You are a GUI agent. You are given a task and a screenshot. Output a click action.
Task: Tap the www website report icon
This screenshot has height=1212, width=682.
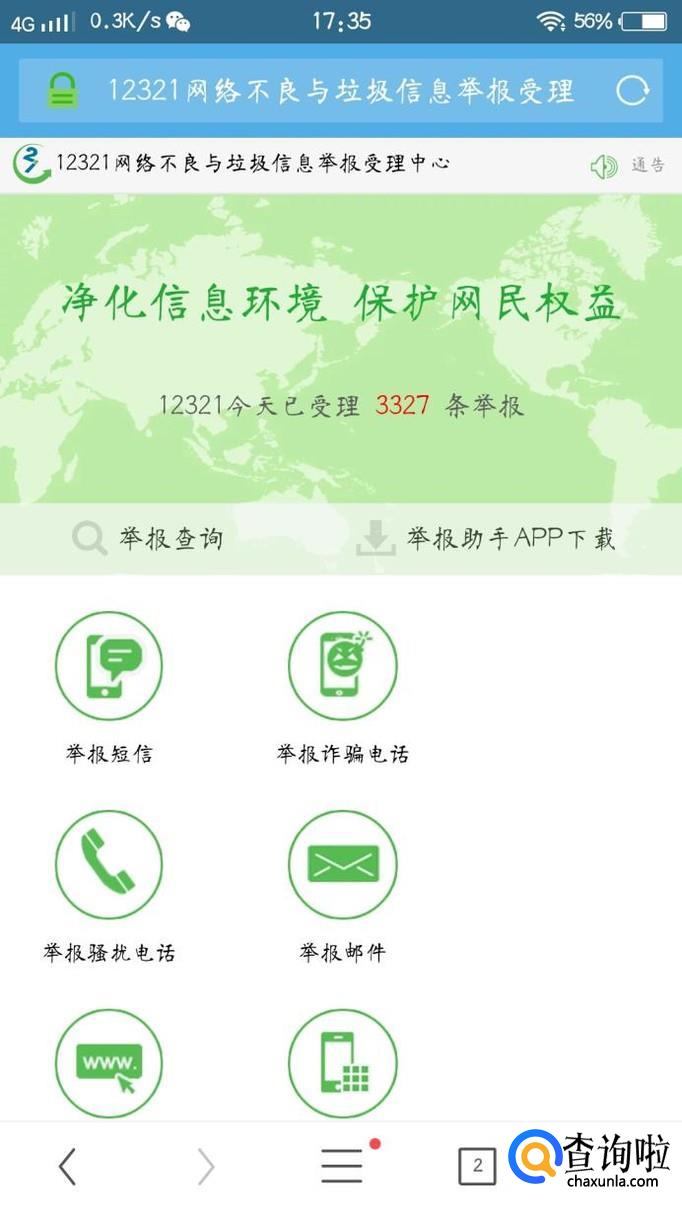click(109, 1064)
